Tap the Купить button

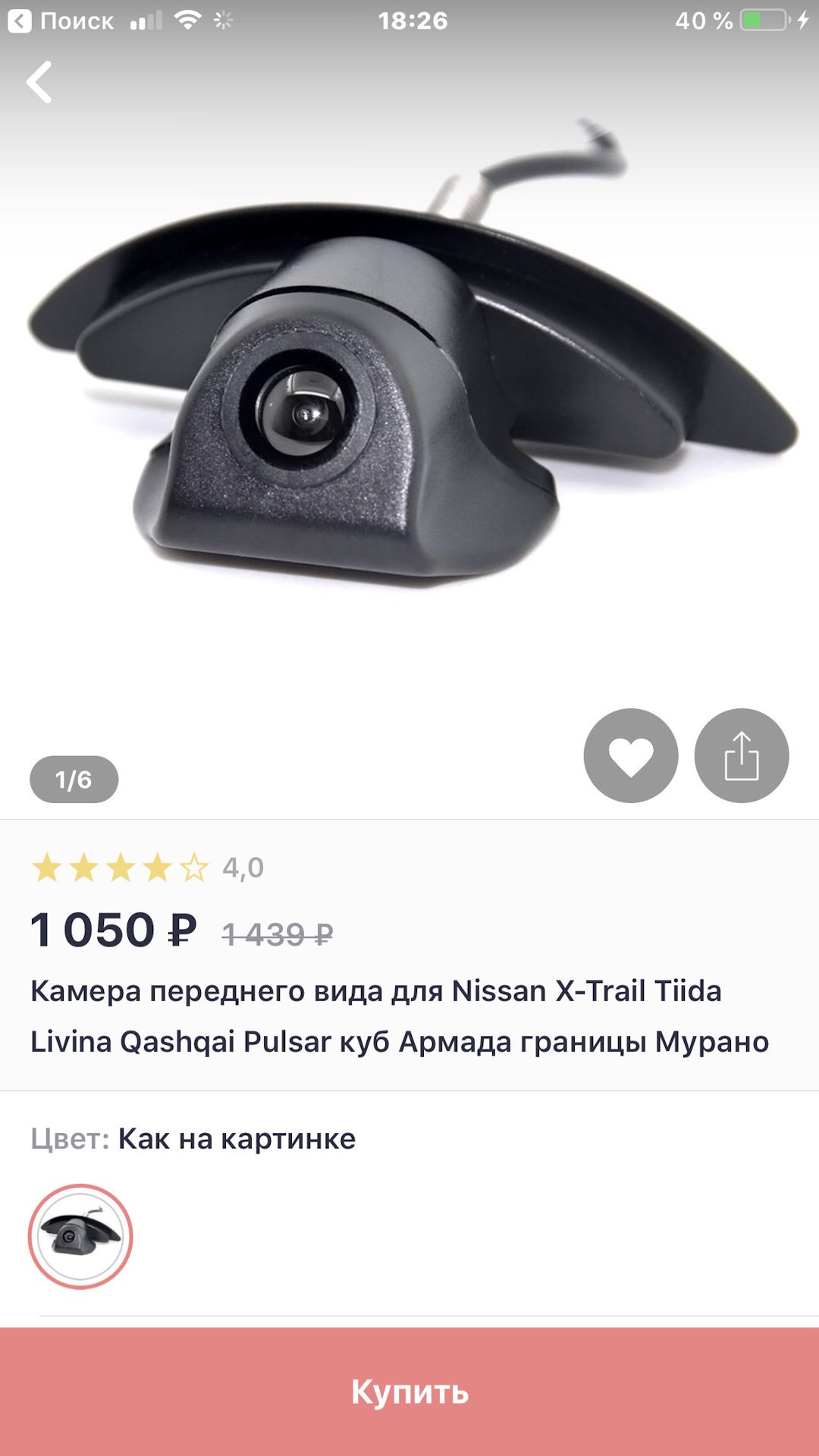click(409, 1392)
